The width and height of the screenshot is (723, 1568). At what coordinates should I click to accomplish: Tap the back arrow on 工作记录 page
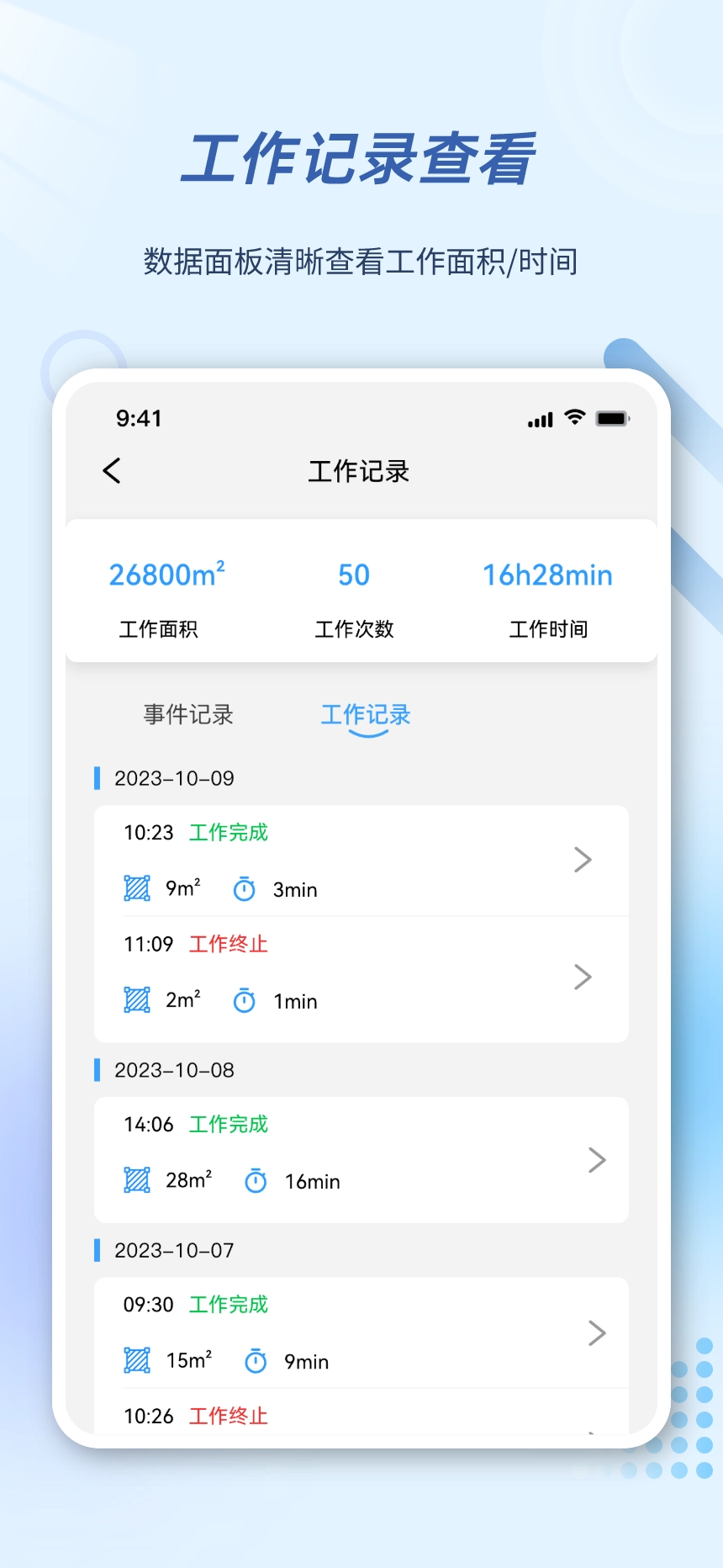[x=112, y=471]
